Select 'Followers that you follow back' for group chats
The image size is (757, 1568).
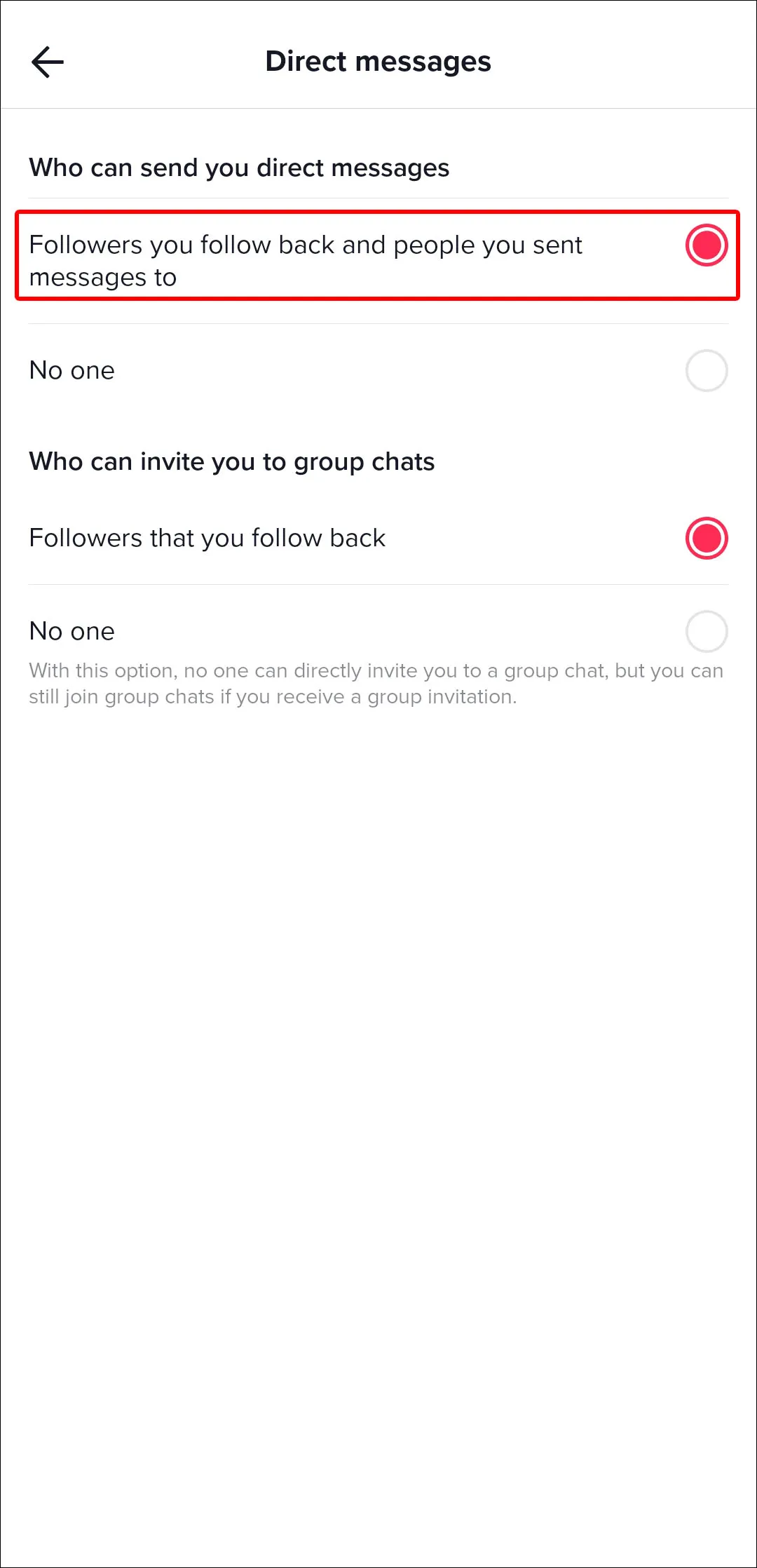[x=706, y=539]
